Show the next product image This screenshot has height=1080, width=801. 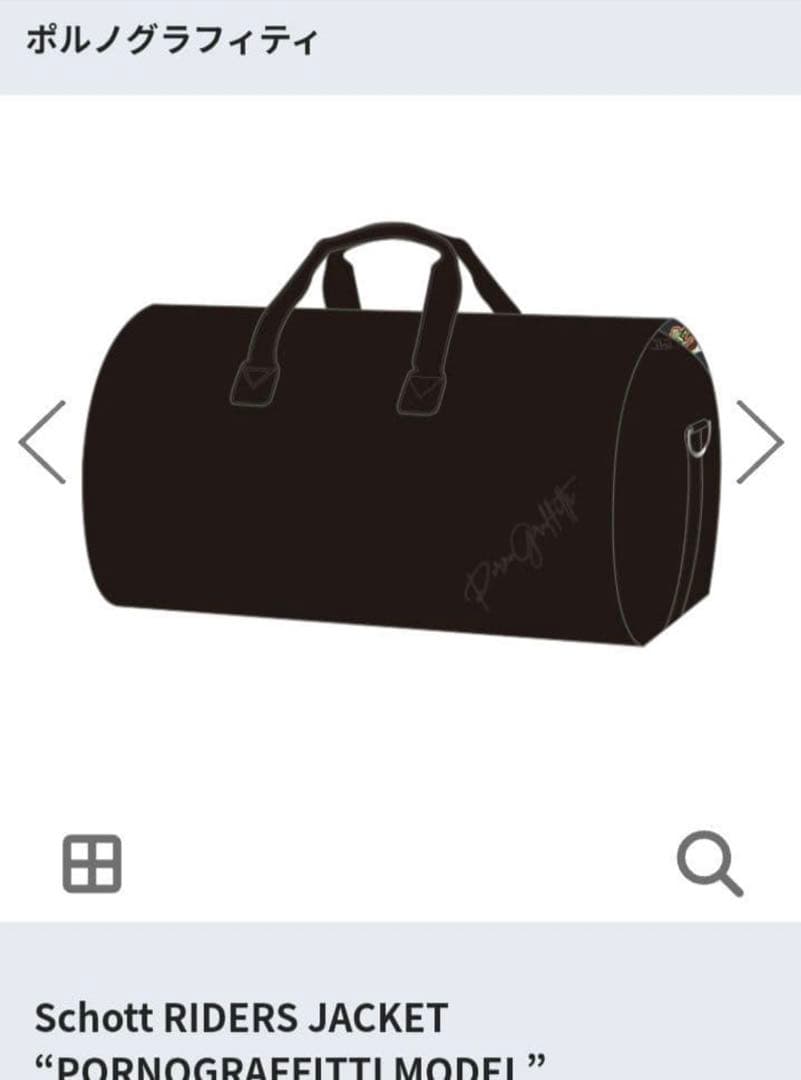coord(759,442)
